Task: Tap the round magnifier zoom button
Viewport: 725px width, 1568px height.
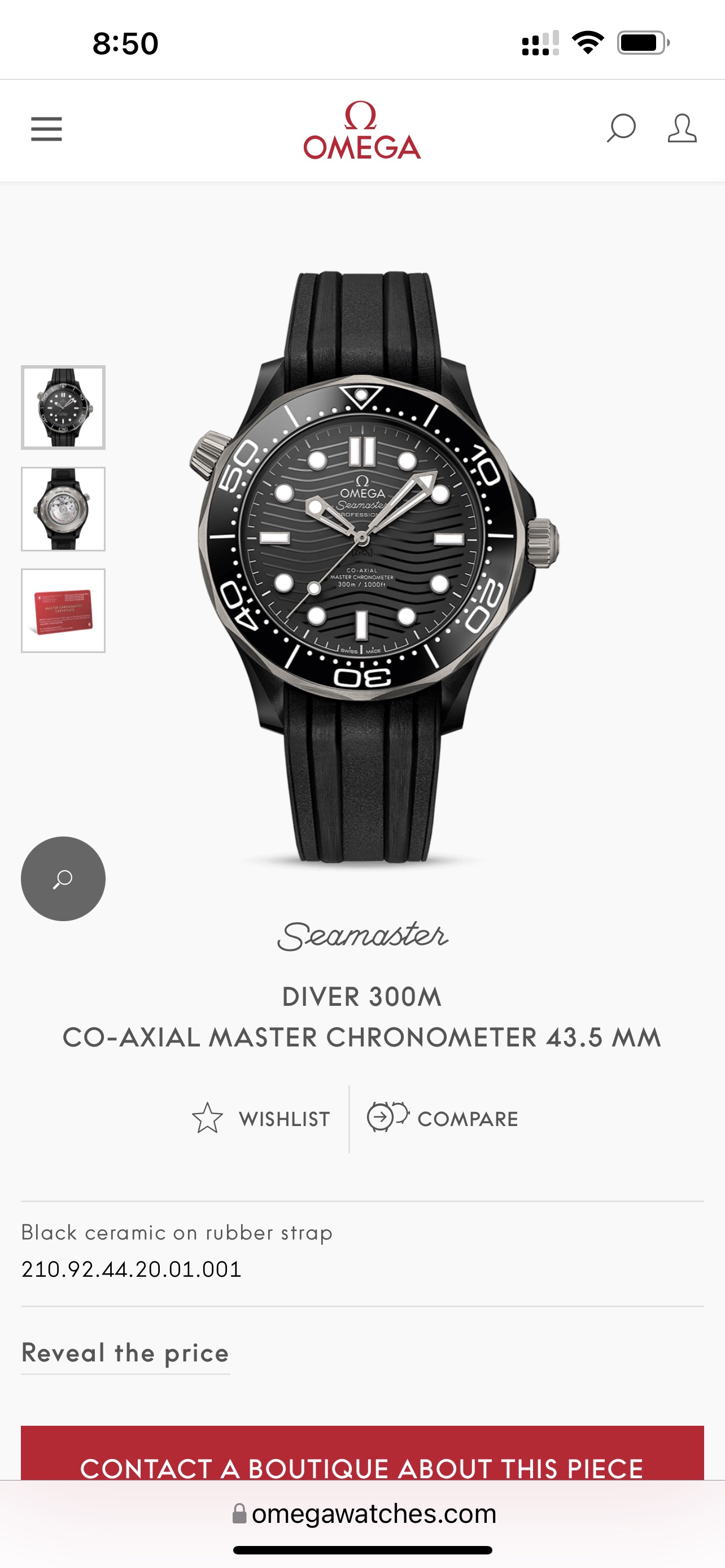Action: pos(63,878)
